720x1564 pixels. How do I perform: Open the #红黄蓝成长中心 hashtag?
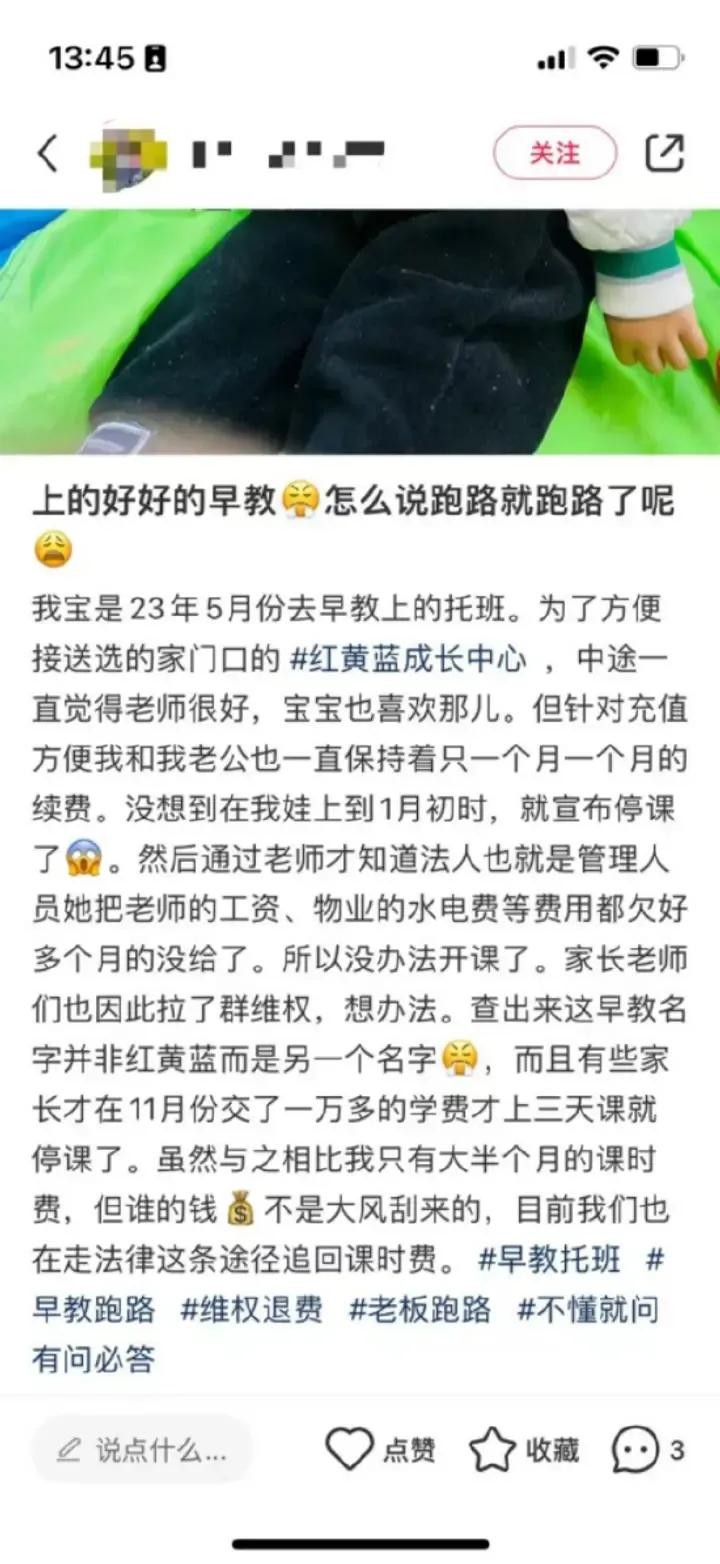407,659
